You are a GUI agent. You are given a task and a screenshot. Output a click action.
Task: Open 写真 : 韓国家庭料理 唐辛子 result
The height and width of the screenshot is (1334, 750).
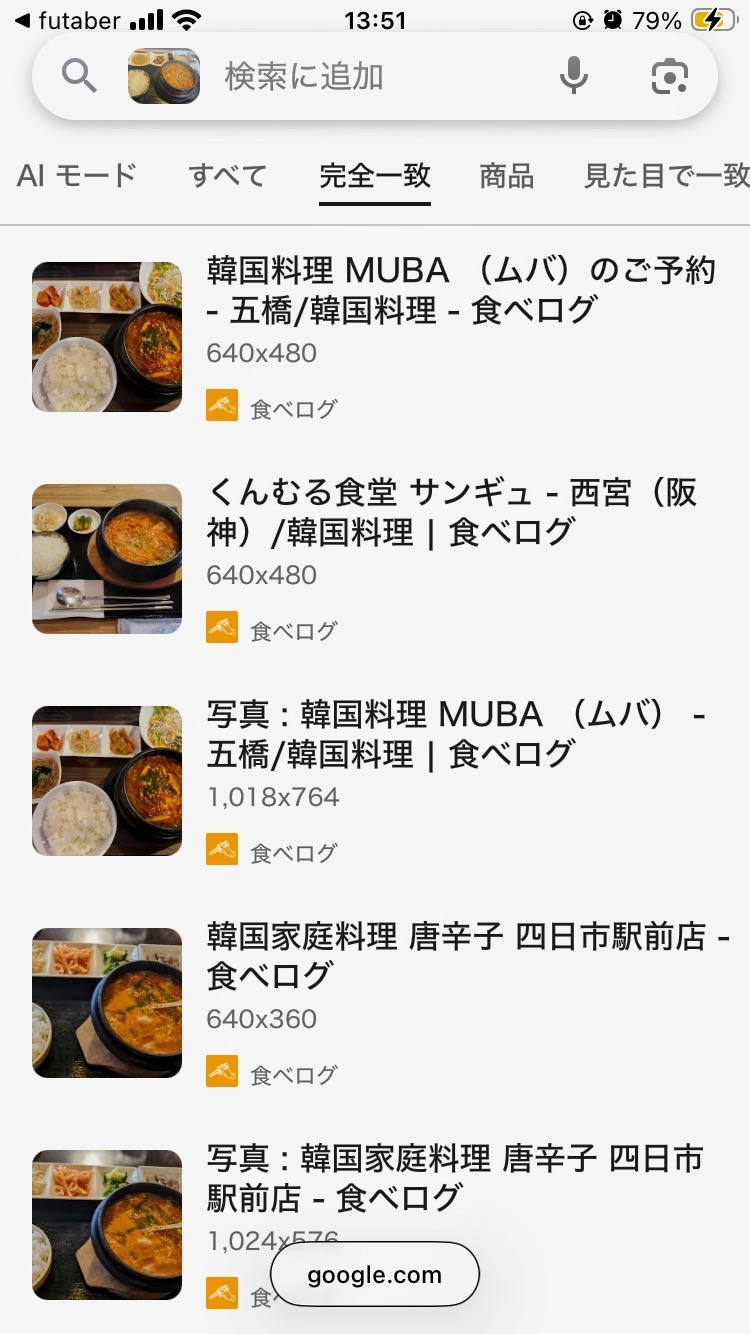click(455, 1178)
